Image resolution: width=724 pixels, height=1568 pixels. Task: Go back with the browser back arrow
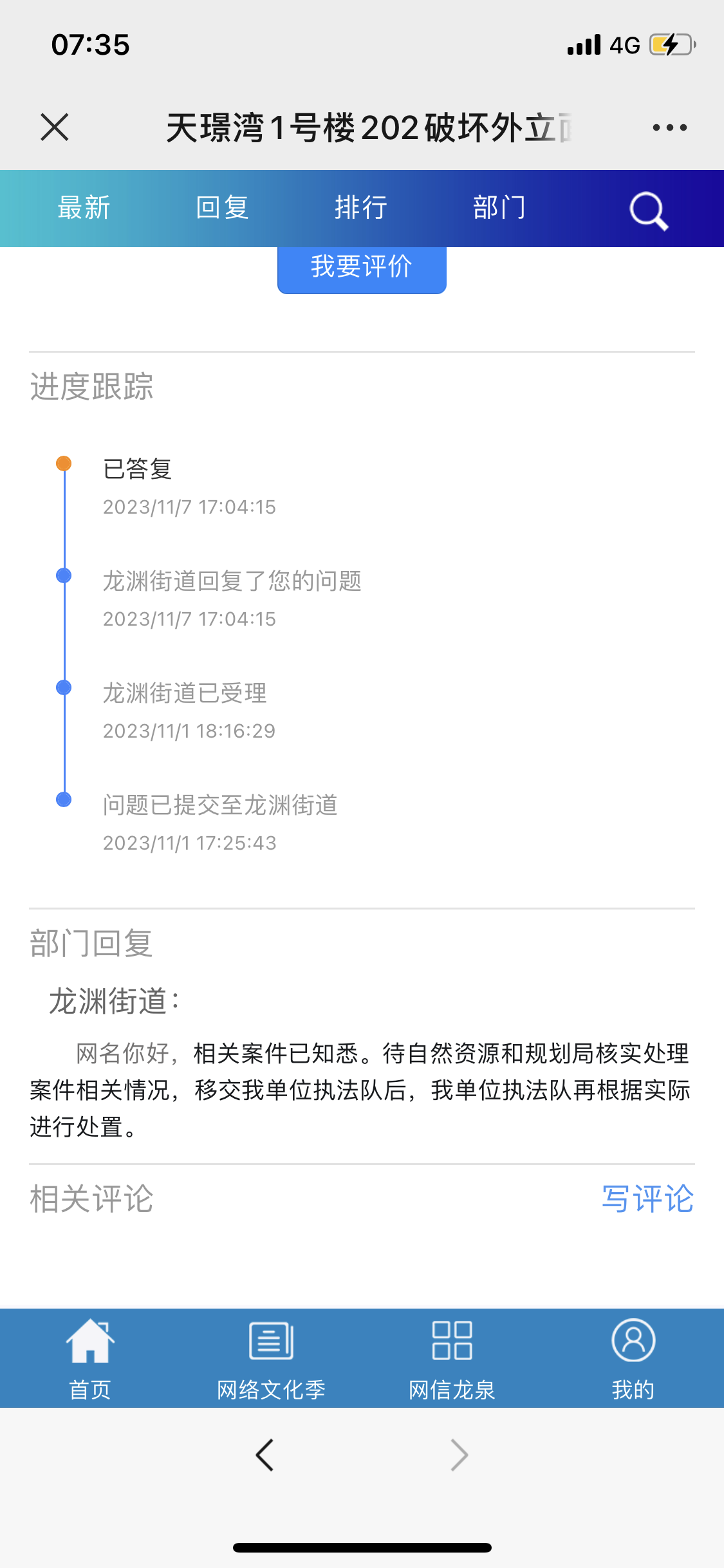(265, 1455)
